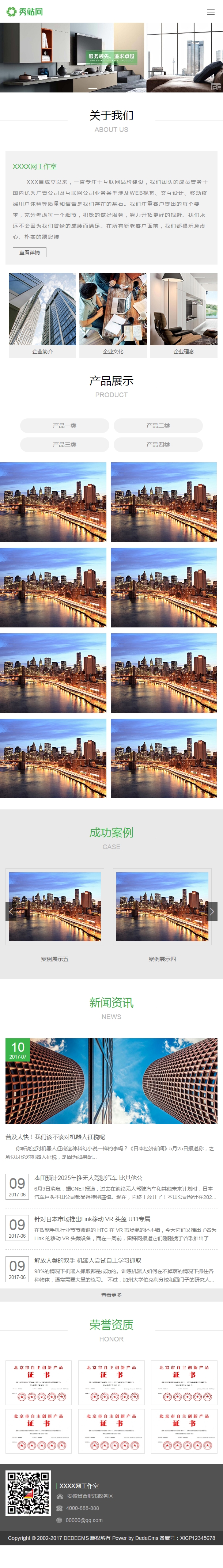Switch to PC version via banner icon
The width and height of the screenshot is (223, 1568).
point(216,87)
